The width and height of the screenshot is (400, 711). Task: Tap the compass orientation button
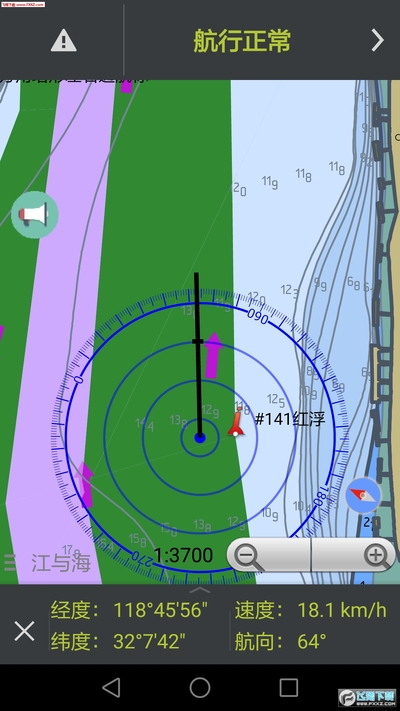tap(363, 495)
